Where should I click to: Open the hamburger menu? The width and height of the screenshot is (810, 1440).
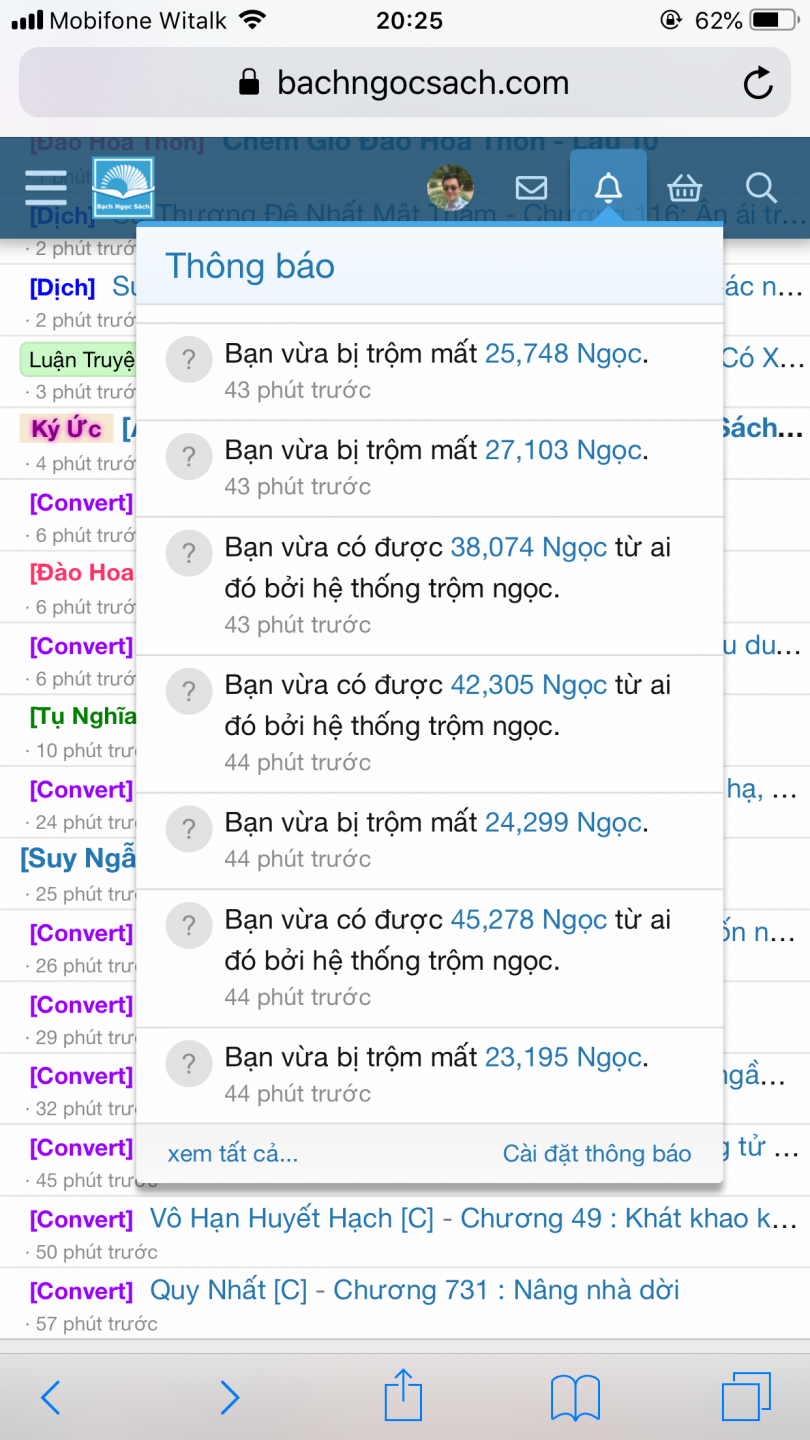tap(46, 188)
